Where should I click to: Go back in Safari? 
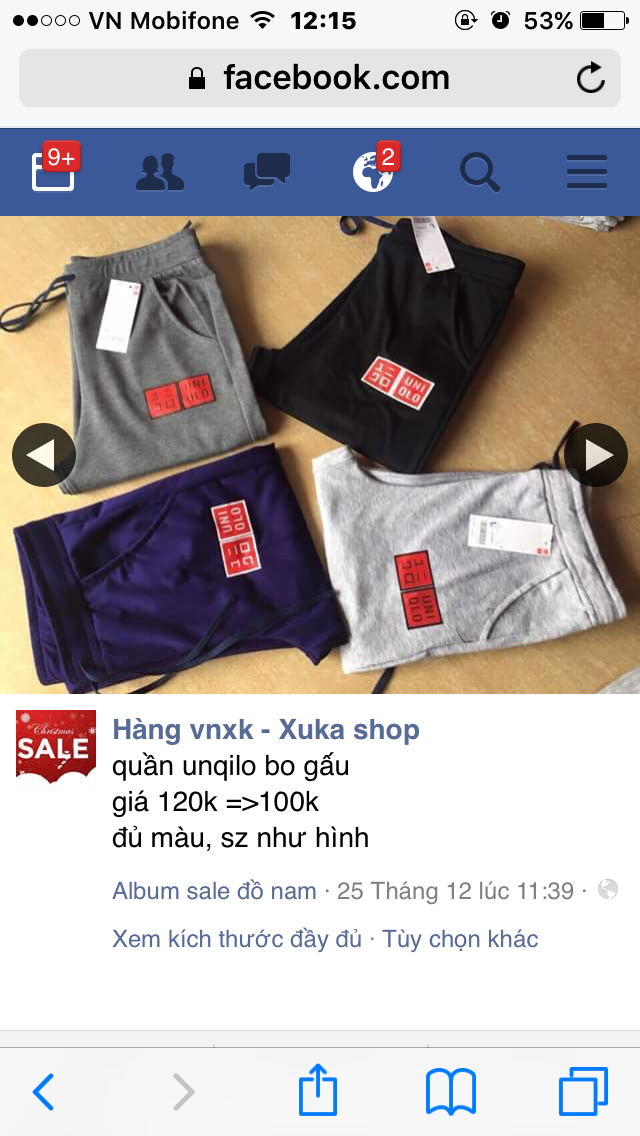[x=44, y=1092]
